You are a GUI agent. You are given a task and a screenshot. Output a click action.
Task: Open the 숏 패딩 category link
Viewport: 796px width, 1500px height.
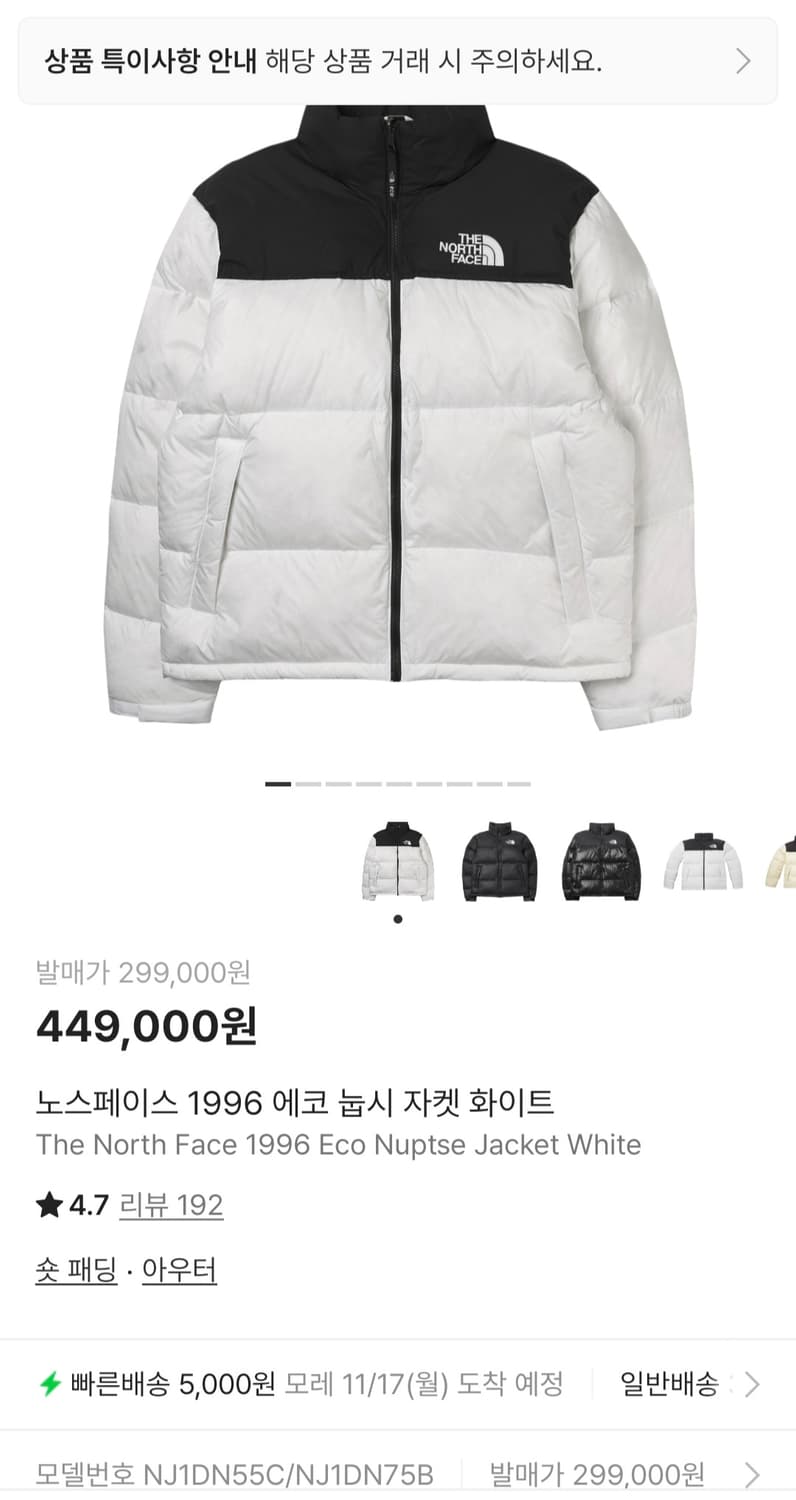tap(75, 1270)
